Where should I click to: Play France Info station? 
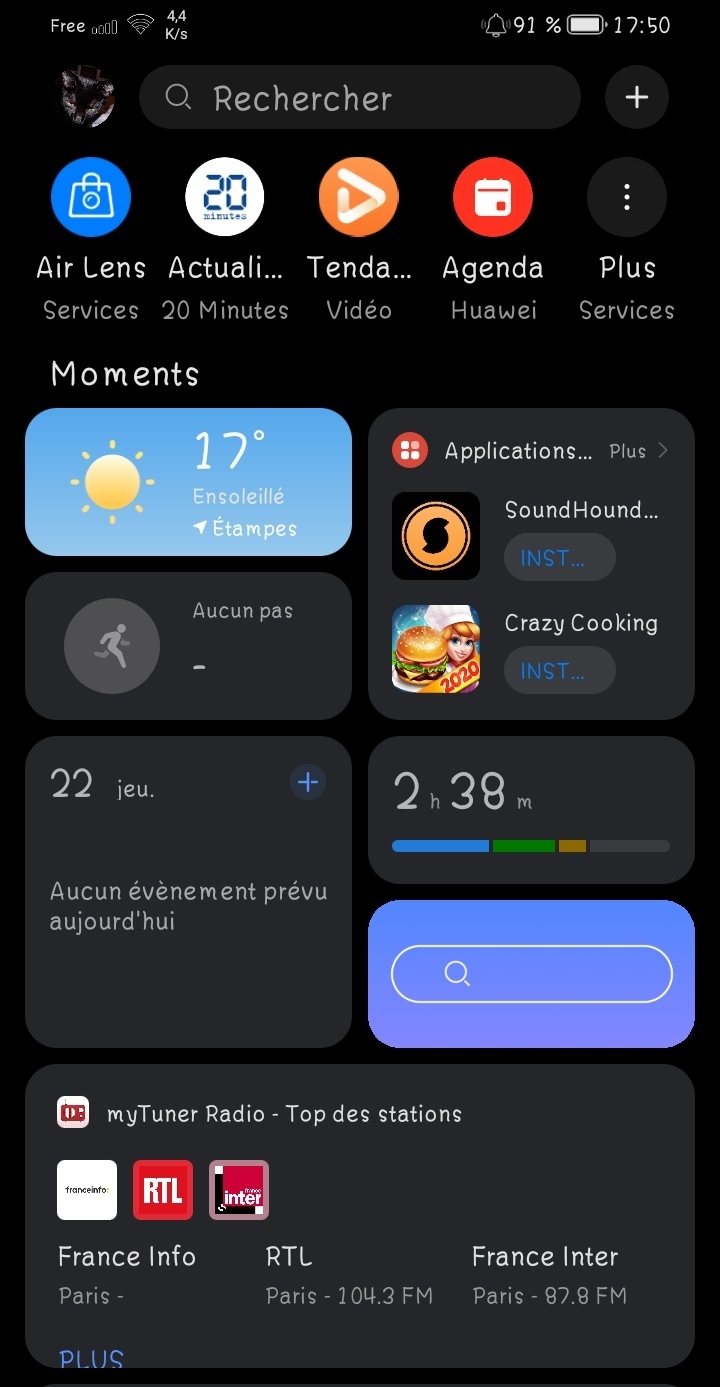[x=87, y=1190]
